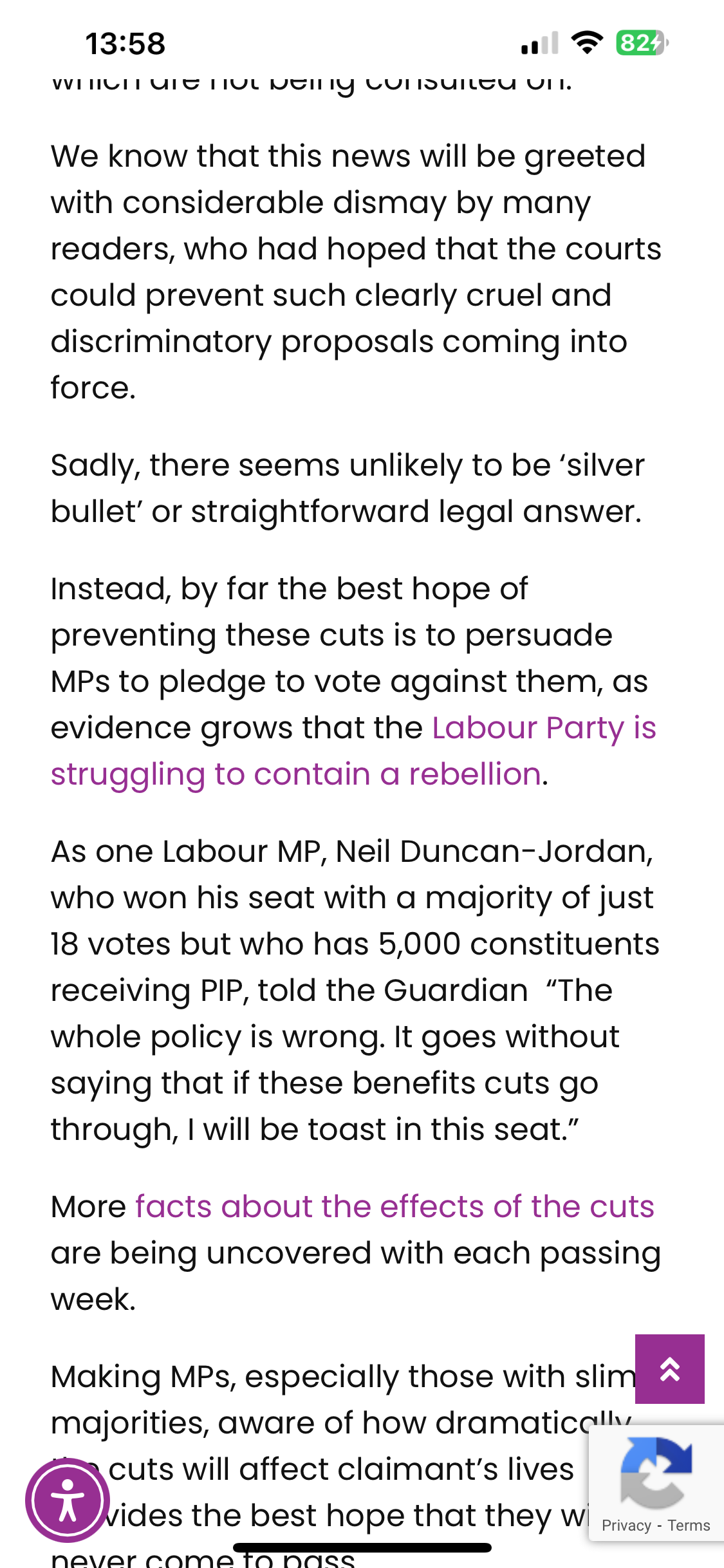724x1568 pixels.
Task: Open the Labour Party rebellion link
Action: (x=296, y=774)
